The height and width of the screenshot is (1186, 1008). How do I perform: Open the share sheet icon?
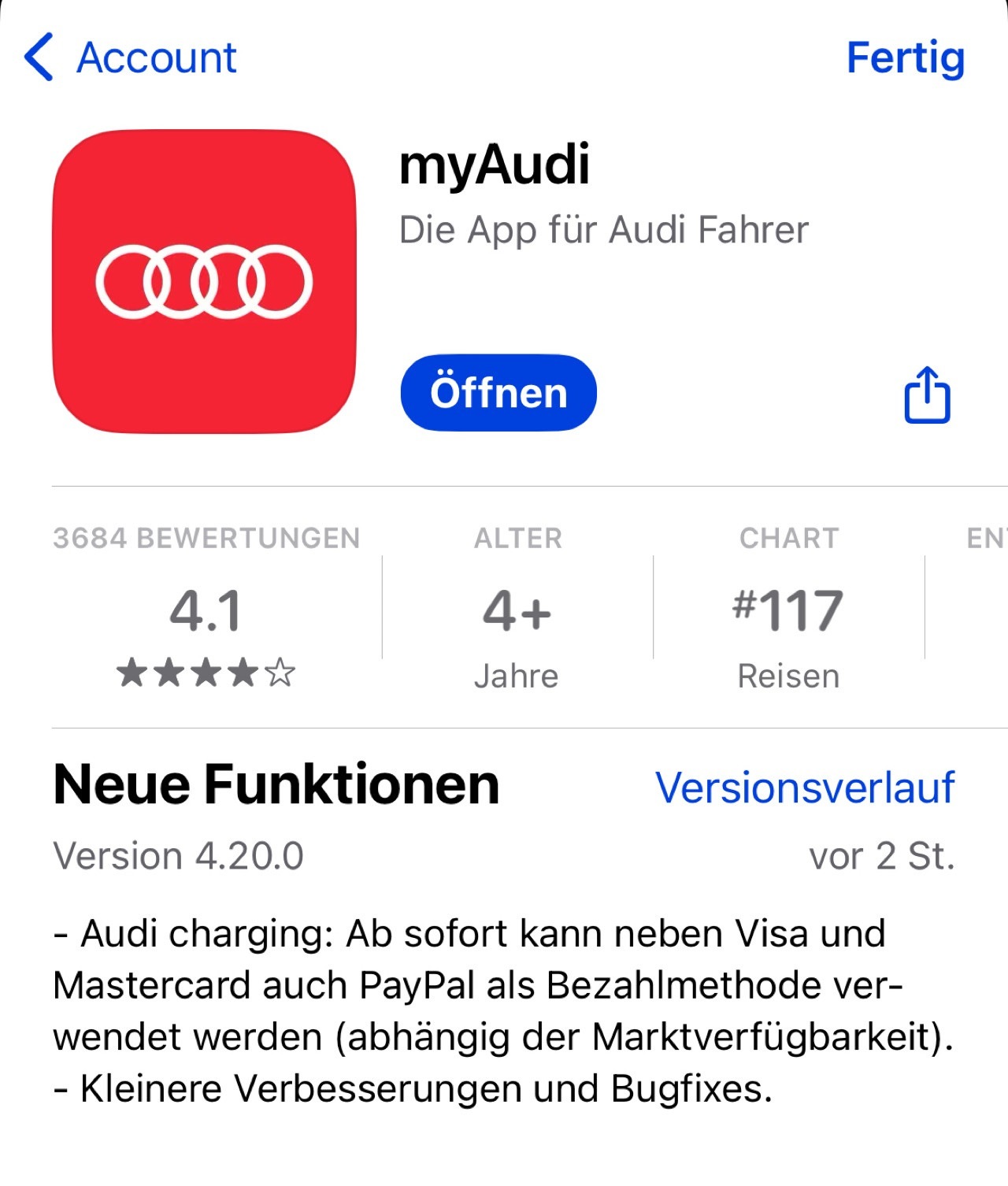pos(926,396)
